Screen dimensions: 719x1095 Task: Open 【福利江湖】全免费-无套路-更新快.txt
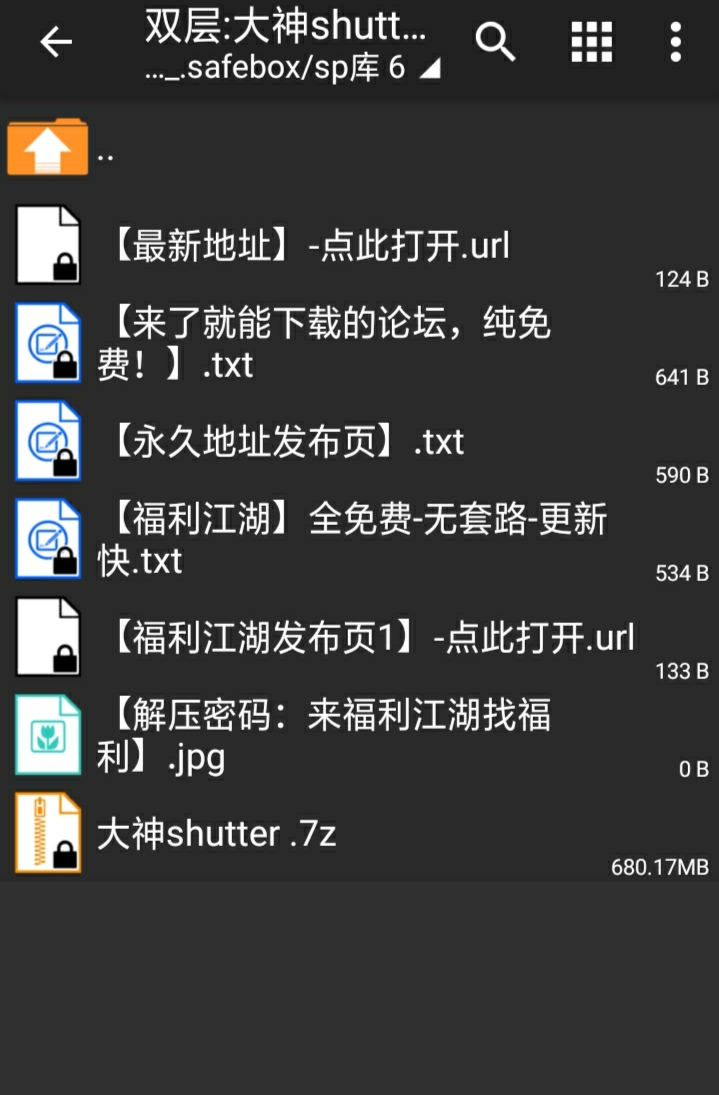[x=350, y=539]
